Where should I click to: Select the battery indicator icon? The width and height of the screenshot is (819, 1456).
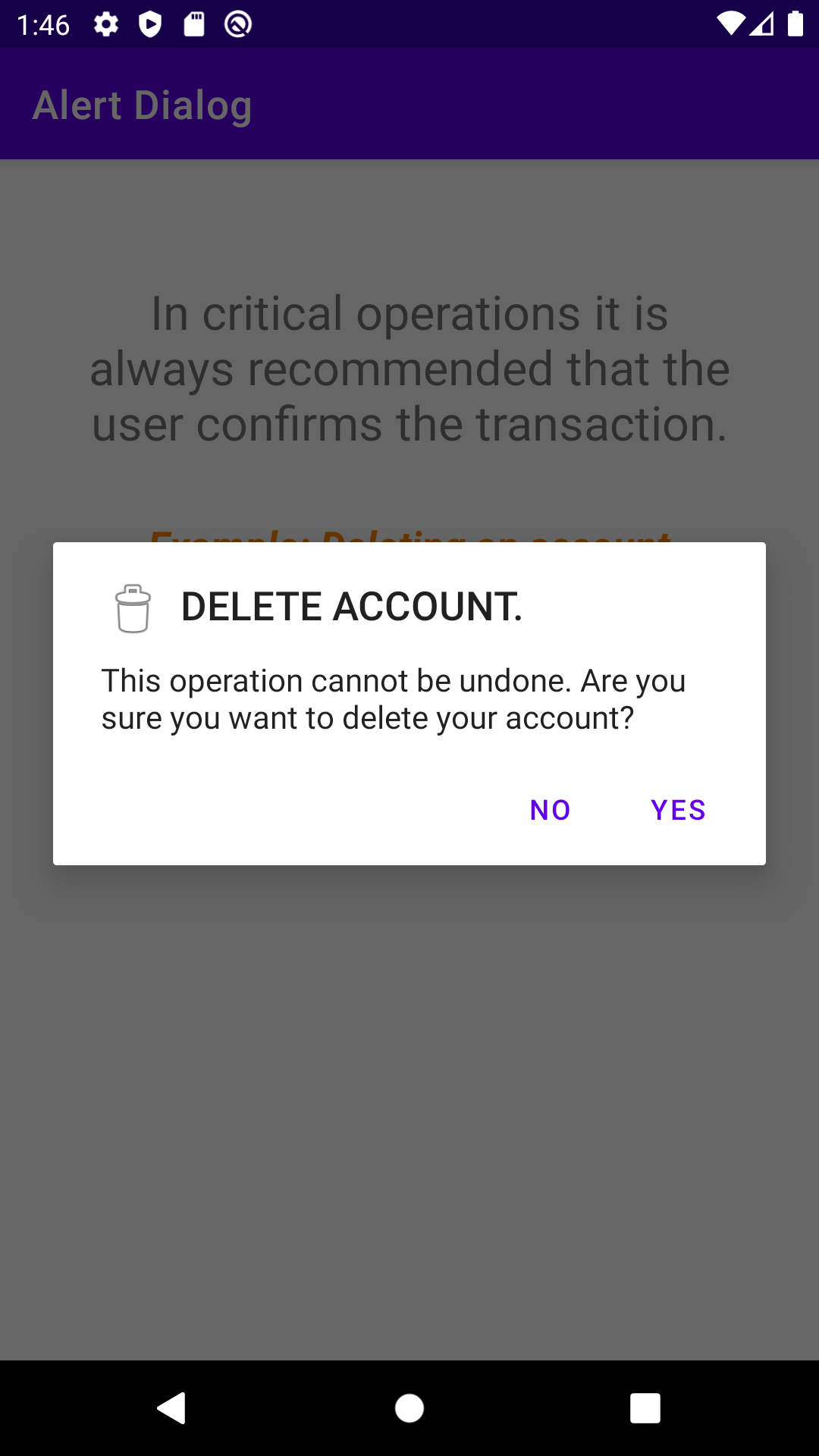click(795, 24)
